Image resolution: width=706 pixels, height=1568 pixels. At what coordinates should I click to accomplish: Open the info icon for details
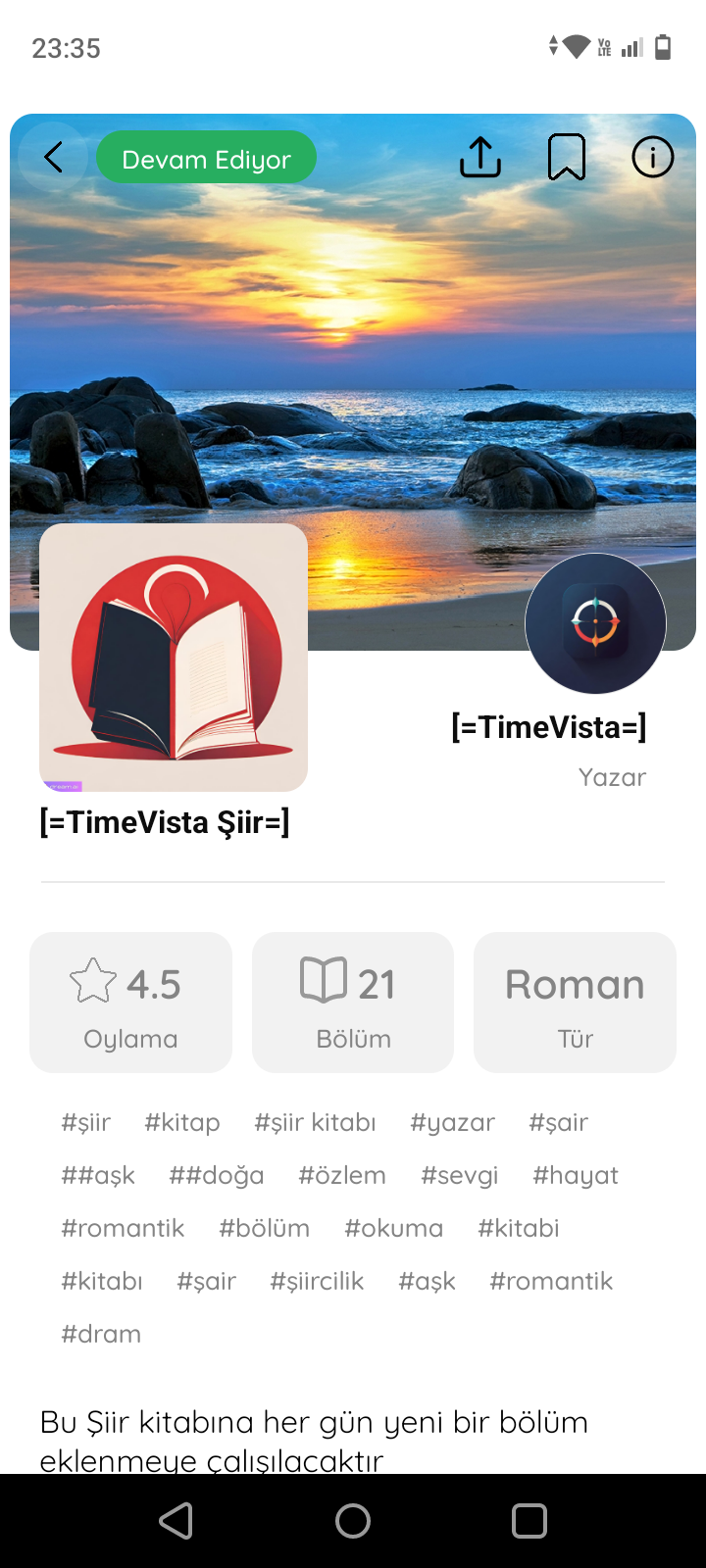tap(653, 157)
